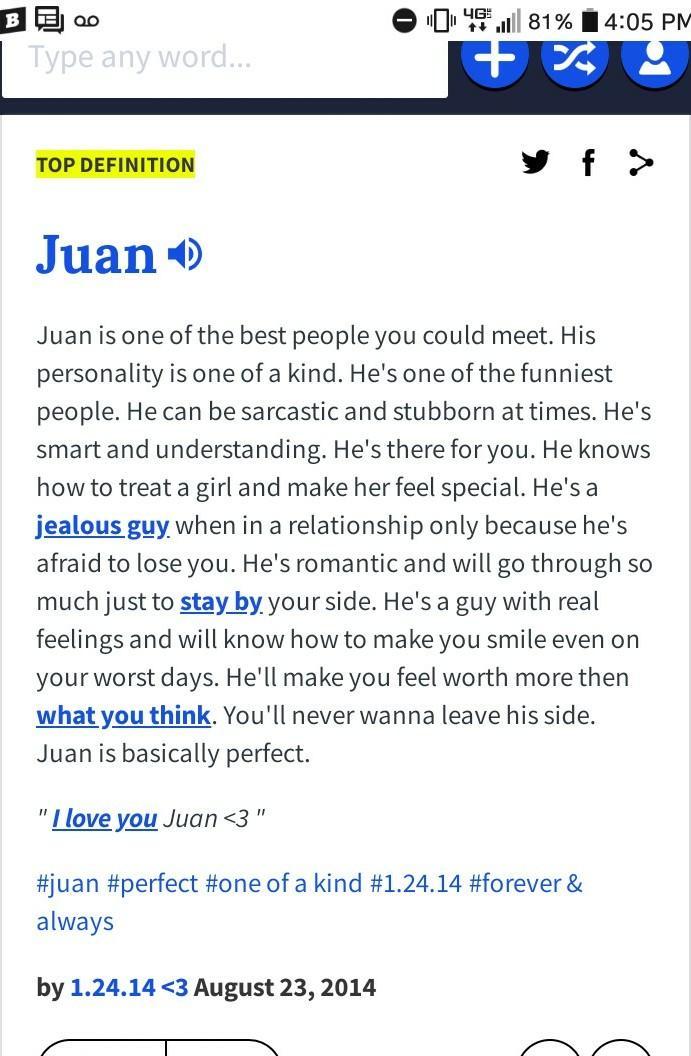Viewport: 691px width, 1056px height.
Task: Open the user profile icon
Action: coord(655,61)
